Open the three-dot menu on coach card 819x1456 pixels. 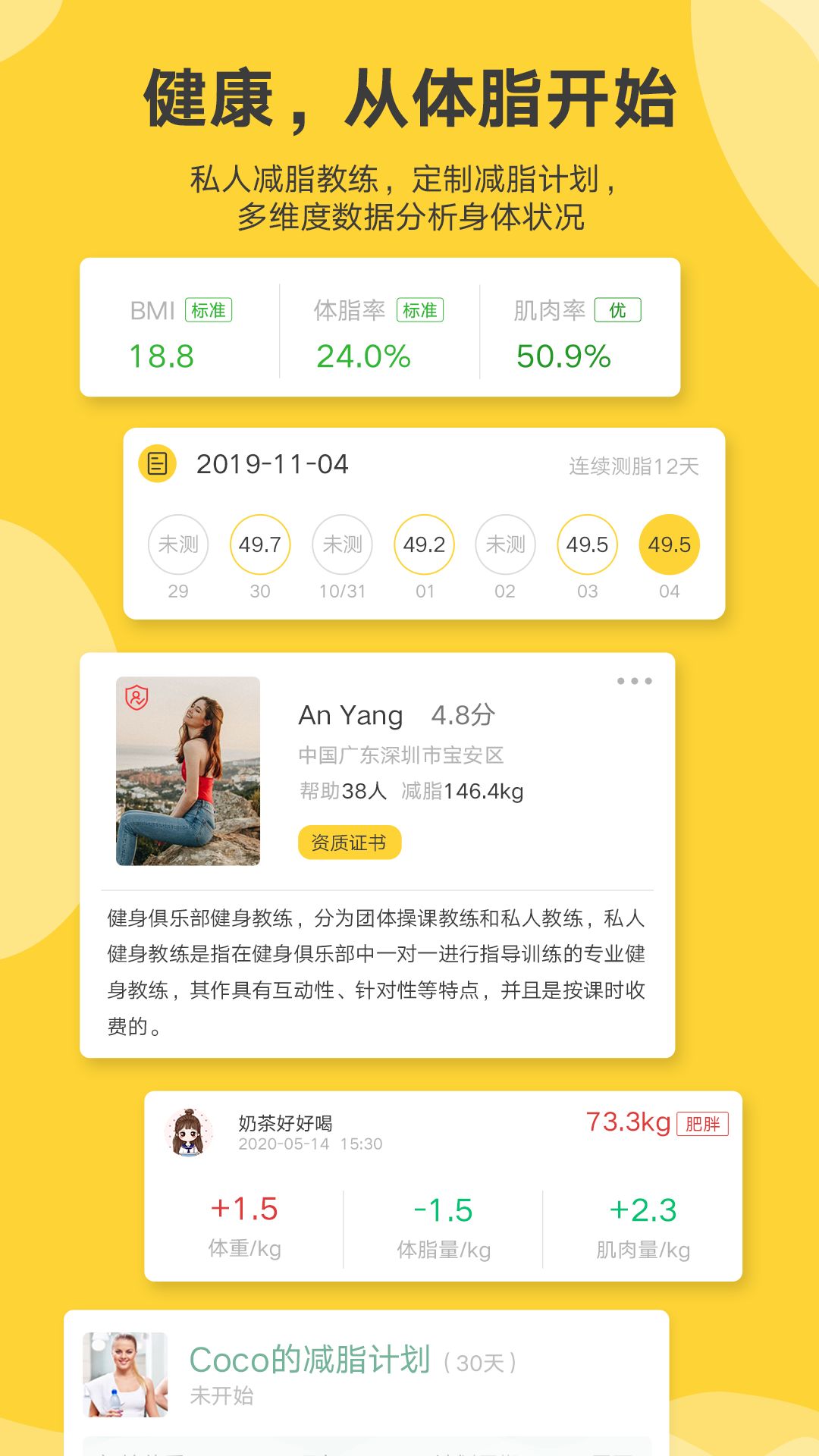[x=635, y=682]
